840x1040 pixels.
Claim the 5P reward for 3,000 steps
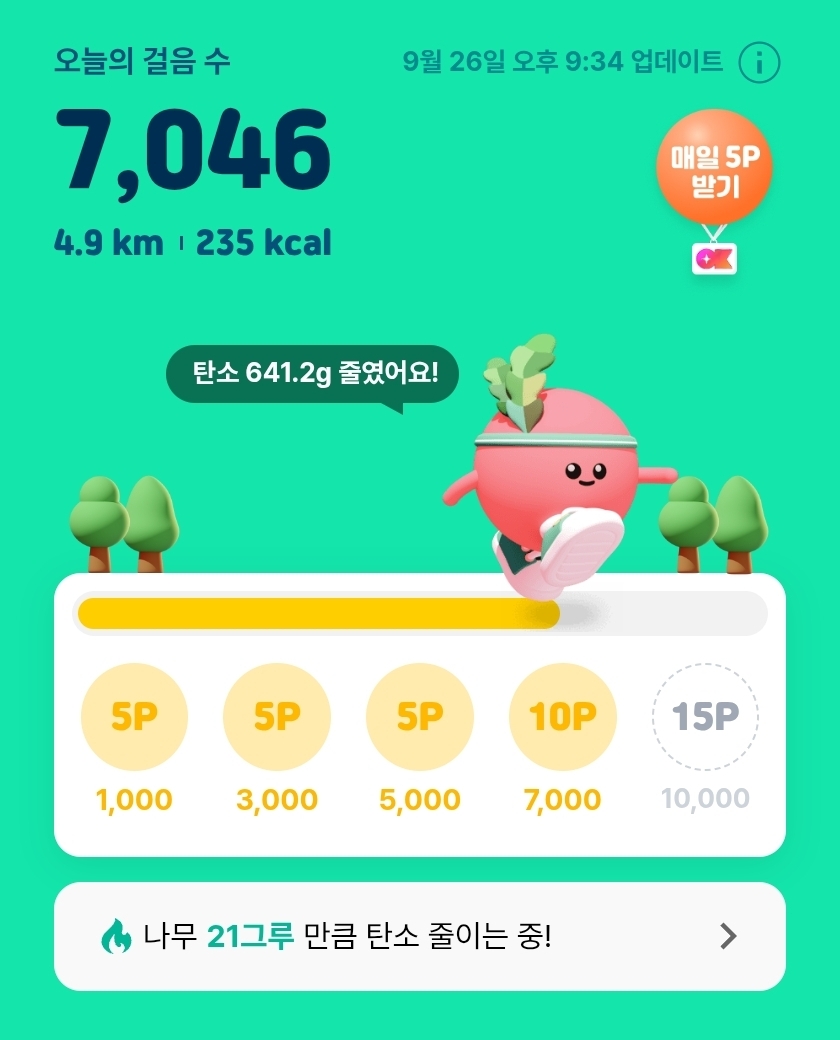coord(277,717)
